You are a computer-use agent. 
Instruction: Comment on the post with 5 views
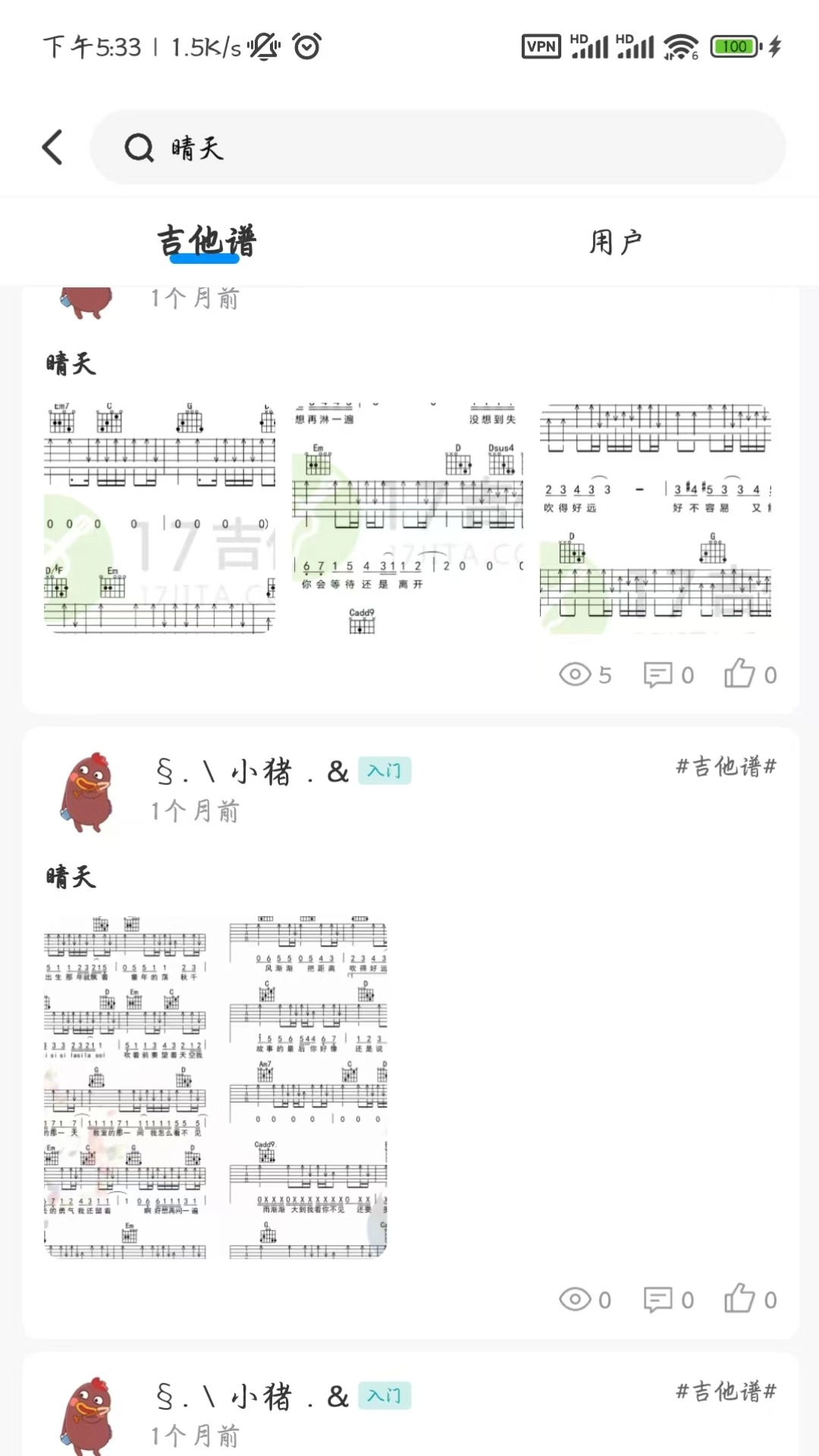coord(668,674)
